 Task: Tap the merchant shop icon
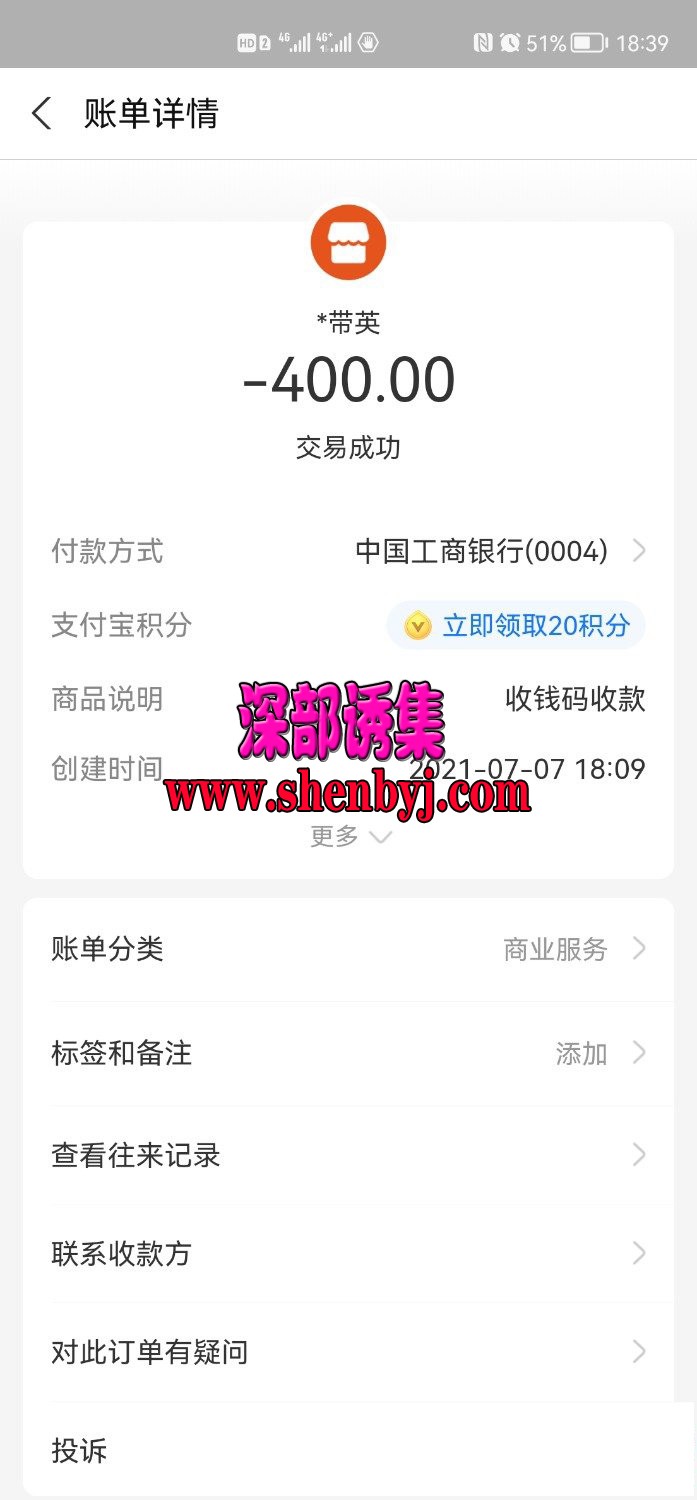(x=348, y=243)
